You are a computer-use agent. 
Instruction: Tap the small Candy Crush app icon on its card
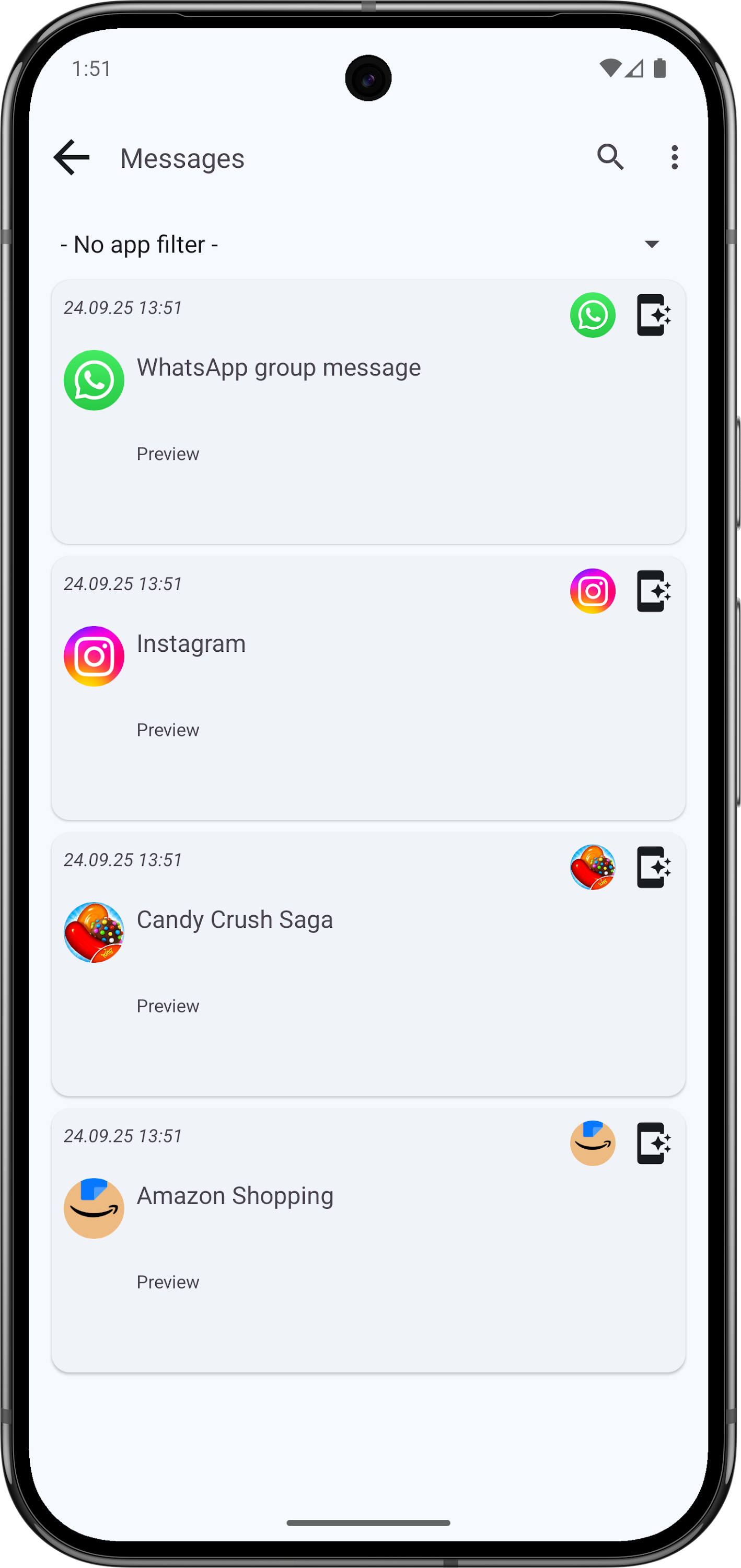pos(592,868)
